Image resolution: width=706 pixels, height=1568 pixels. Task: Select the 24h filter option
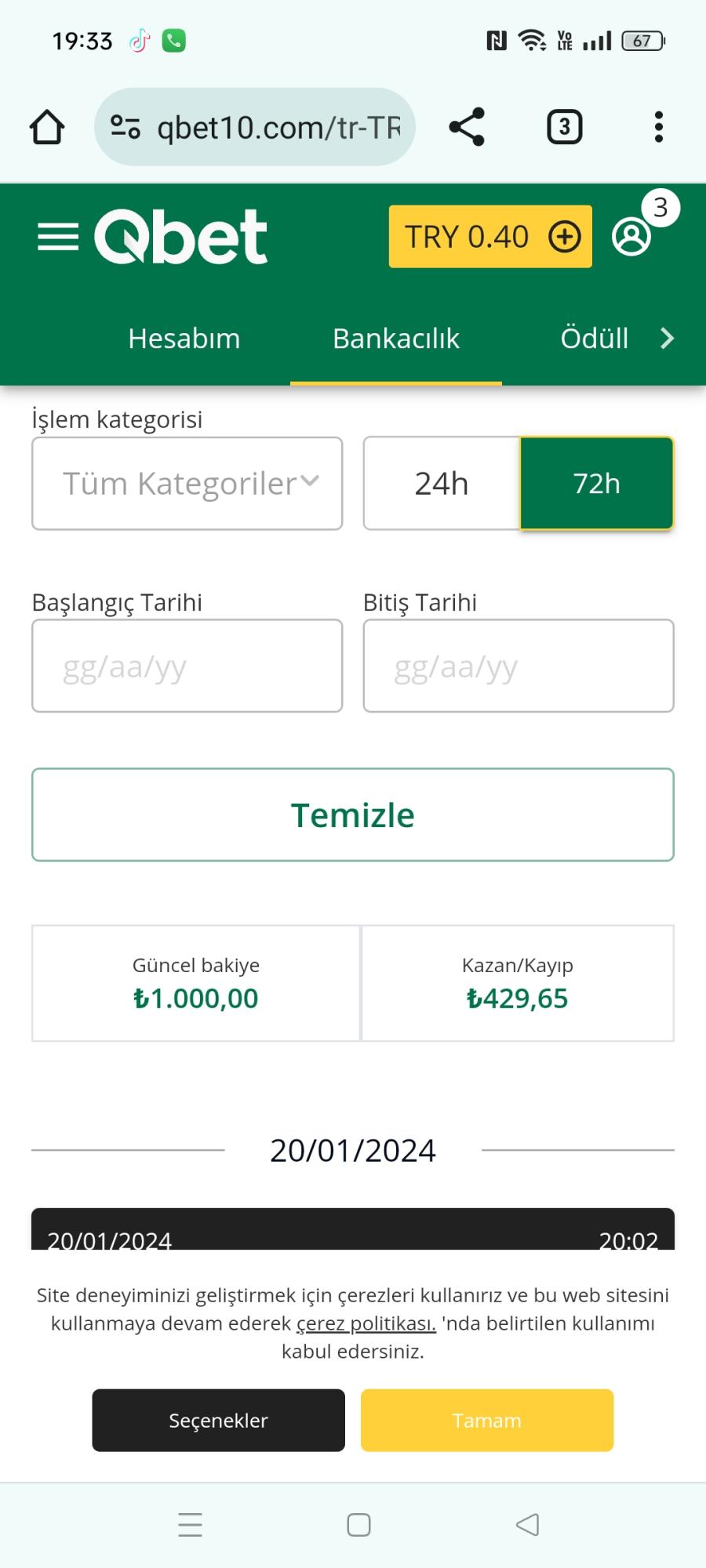(441, 483)
